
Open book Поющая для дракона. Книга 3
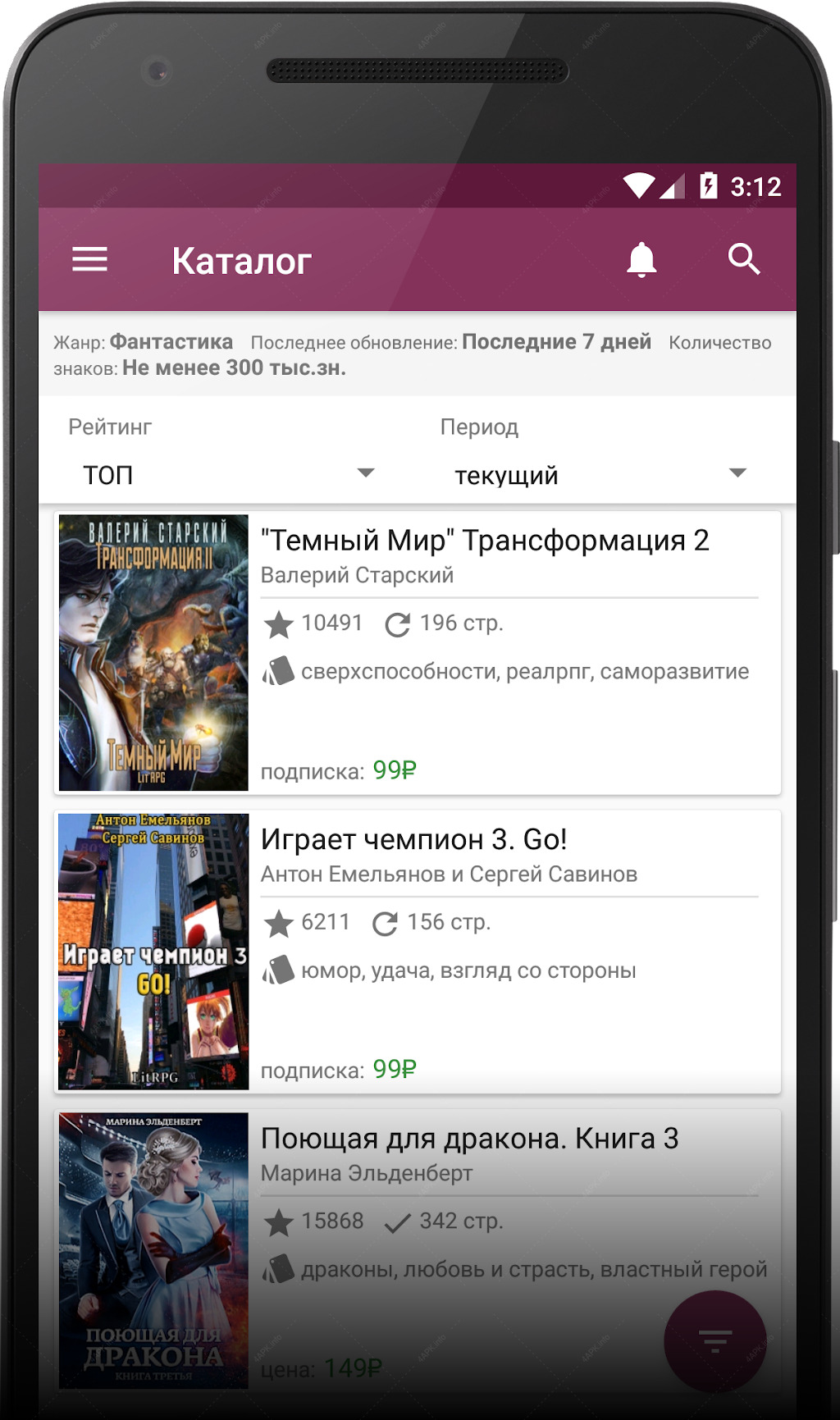coord(418,1250)
